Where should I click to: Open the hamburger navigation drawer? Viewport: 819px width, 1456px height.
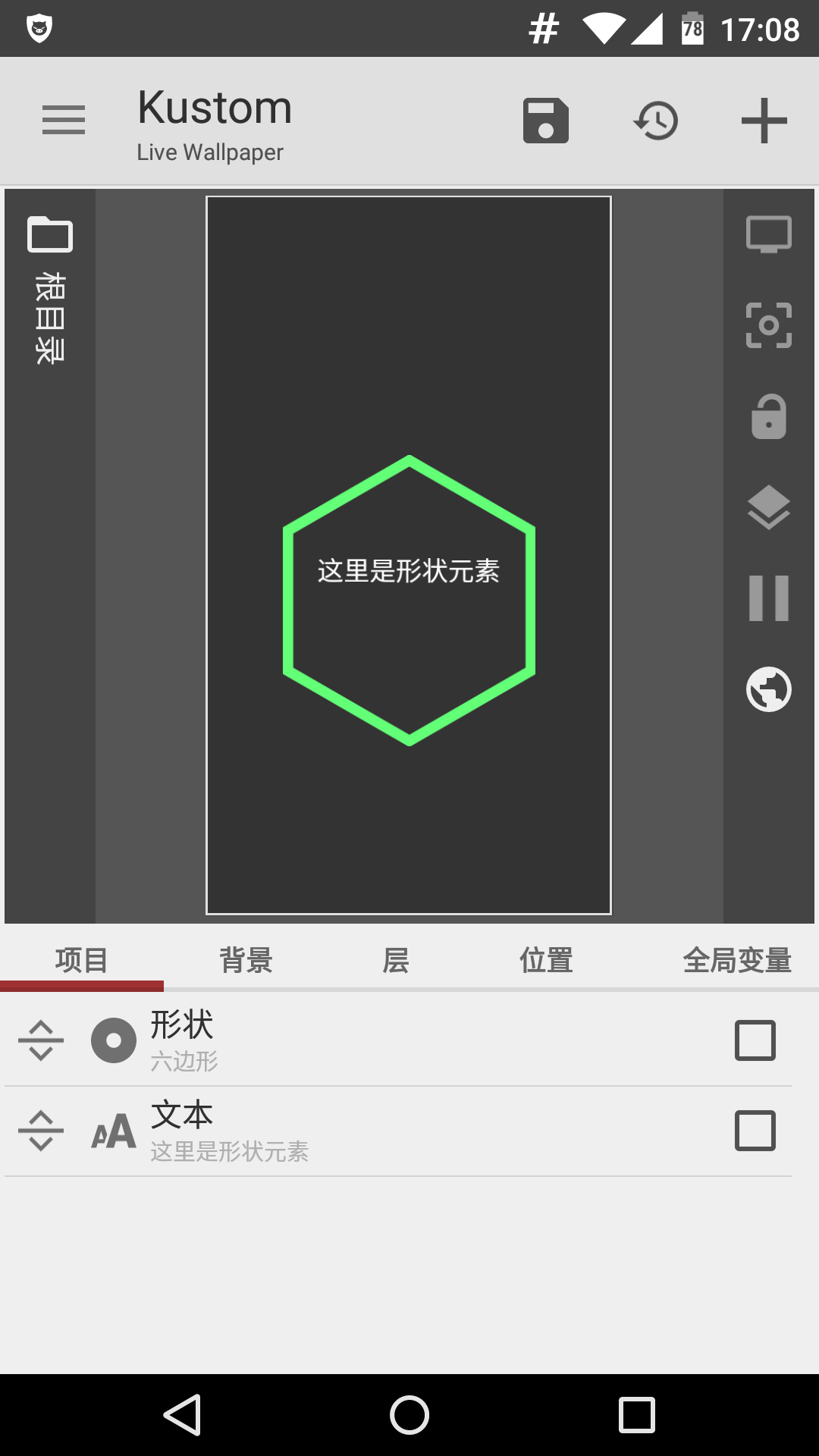pos(64,120)
